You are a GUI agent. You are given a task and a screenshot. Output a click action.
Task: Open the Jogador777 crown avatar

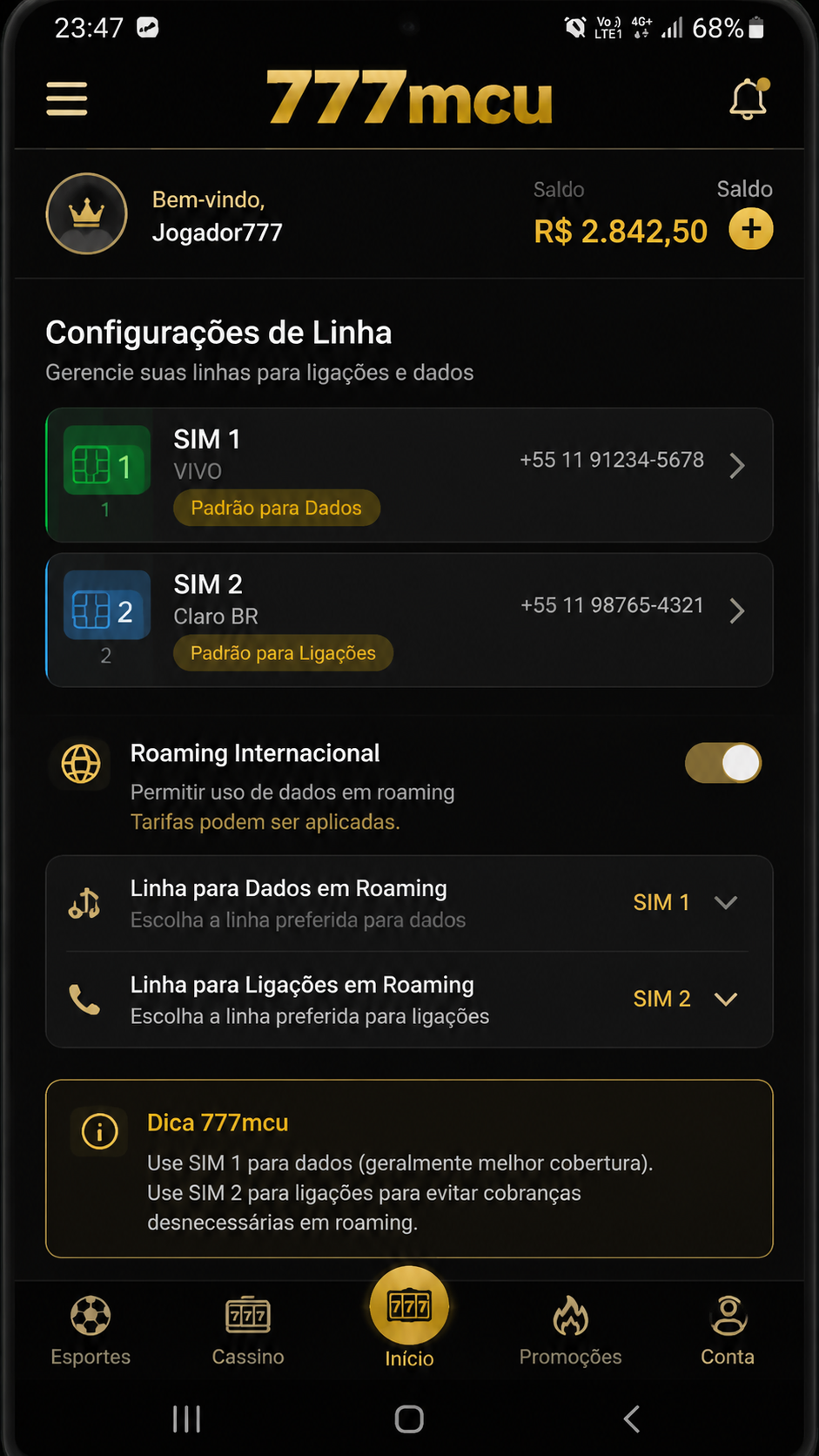[87, 214]
